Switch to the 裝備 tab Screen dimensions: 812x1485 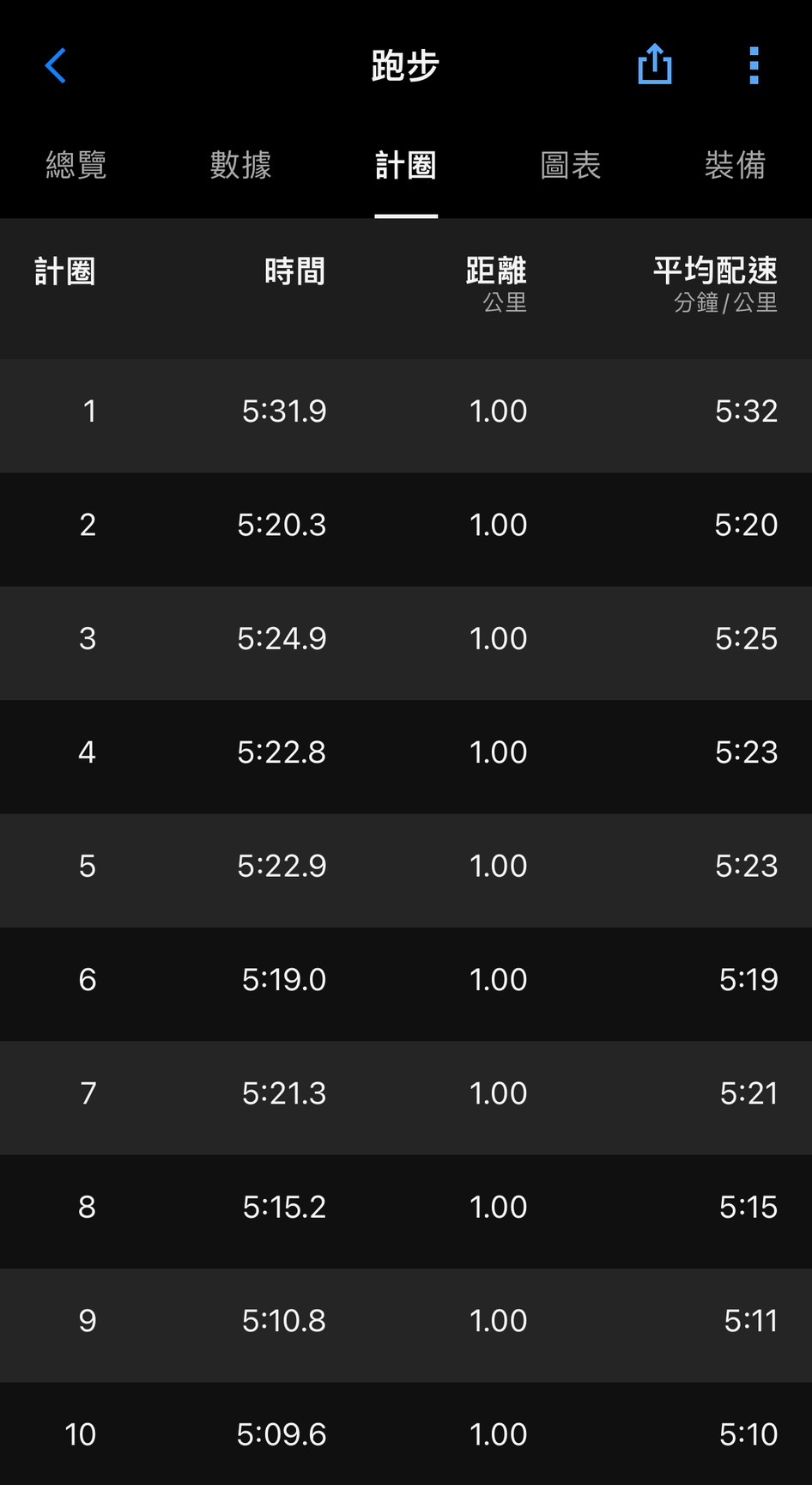[x=735, y=165]
